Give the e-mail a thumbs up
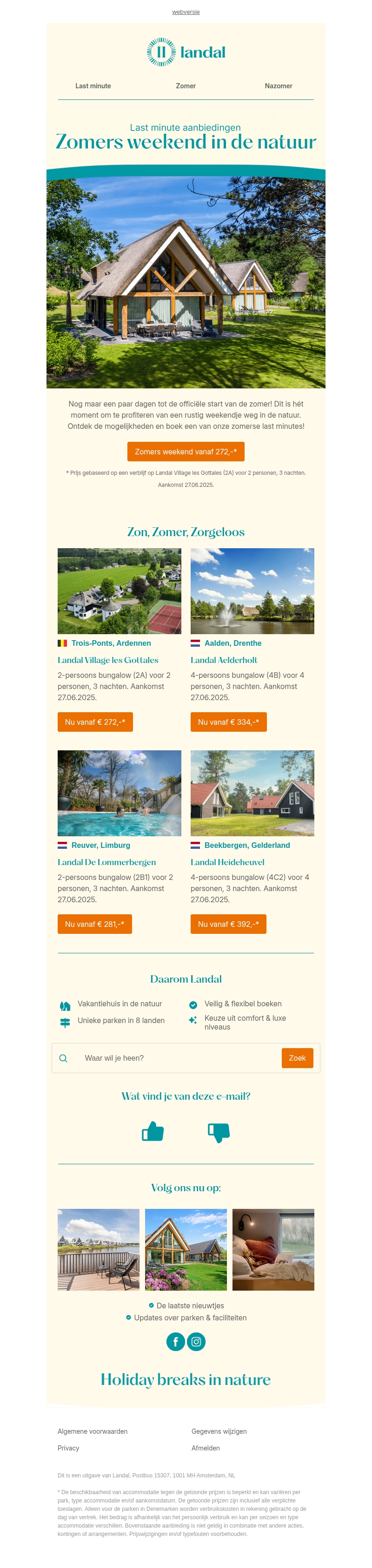The height and width of the screenshot is (1568, 372). (153, 1132)
